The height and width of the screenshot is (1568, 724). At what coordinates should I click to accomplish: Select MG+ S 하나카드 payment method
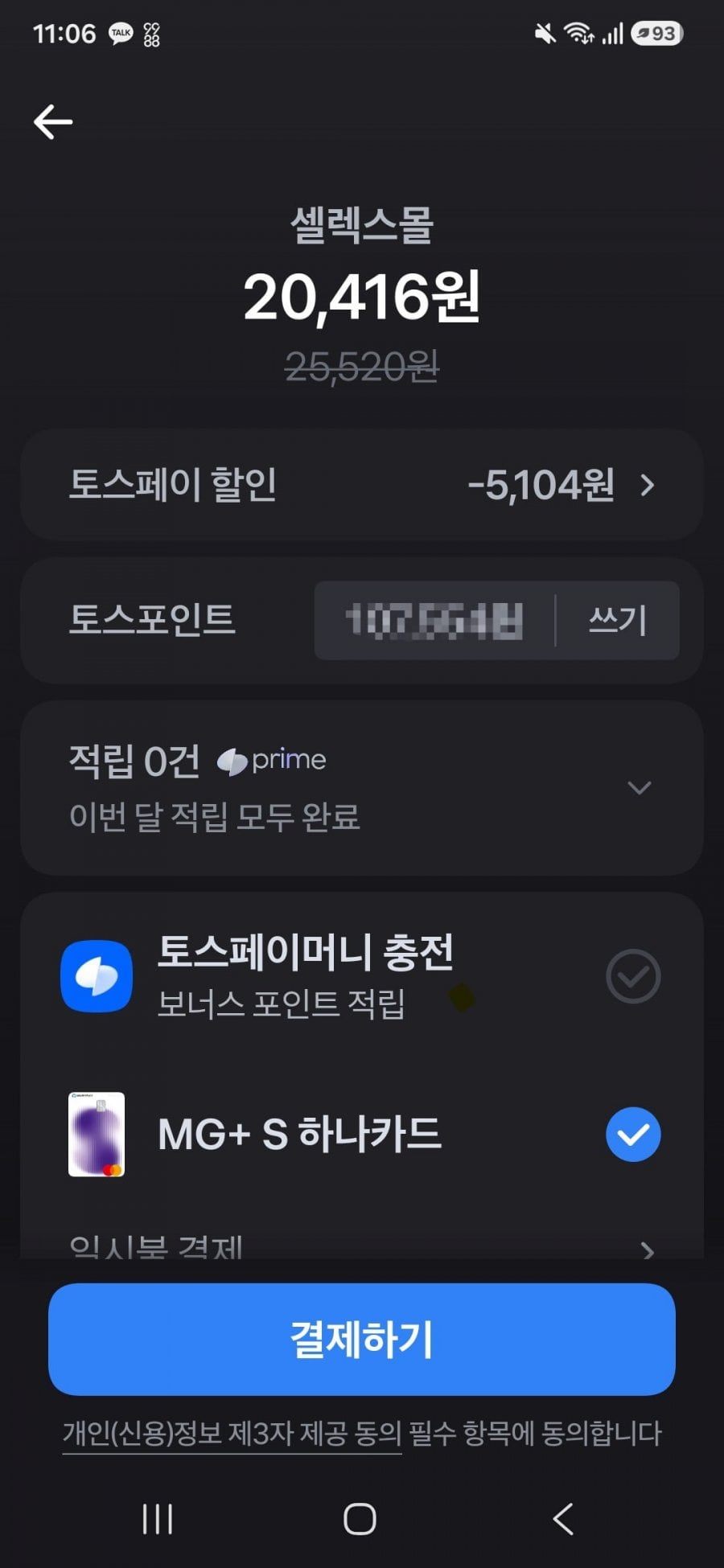pos(362,1134)
